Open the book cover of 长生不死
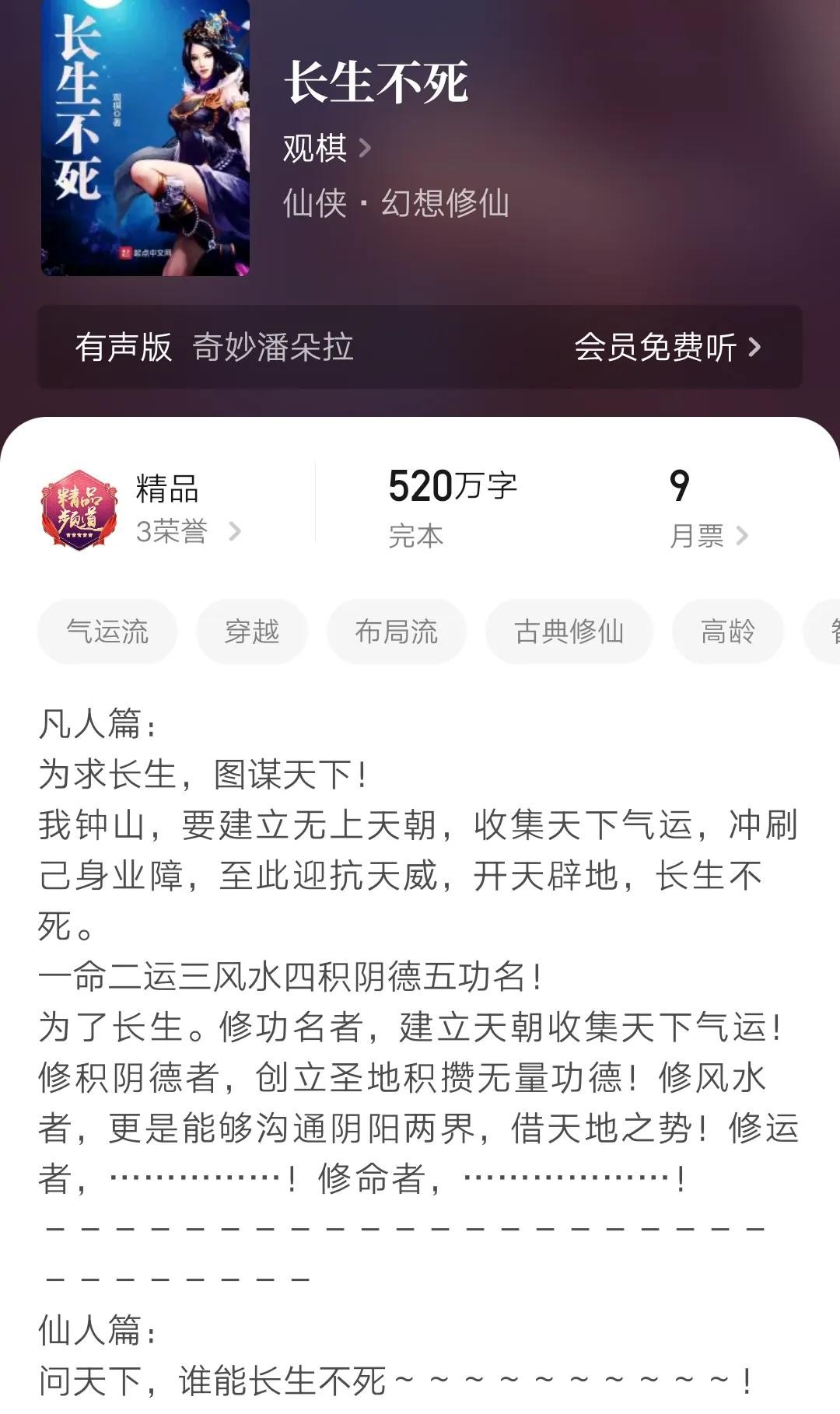This screenshot has width=840, height=1414. point(145,138)
